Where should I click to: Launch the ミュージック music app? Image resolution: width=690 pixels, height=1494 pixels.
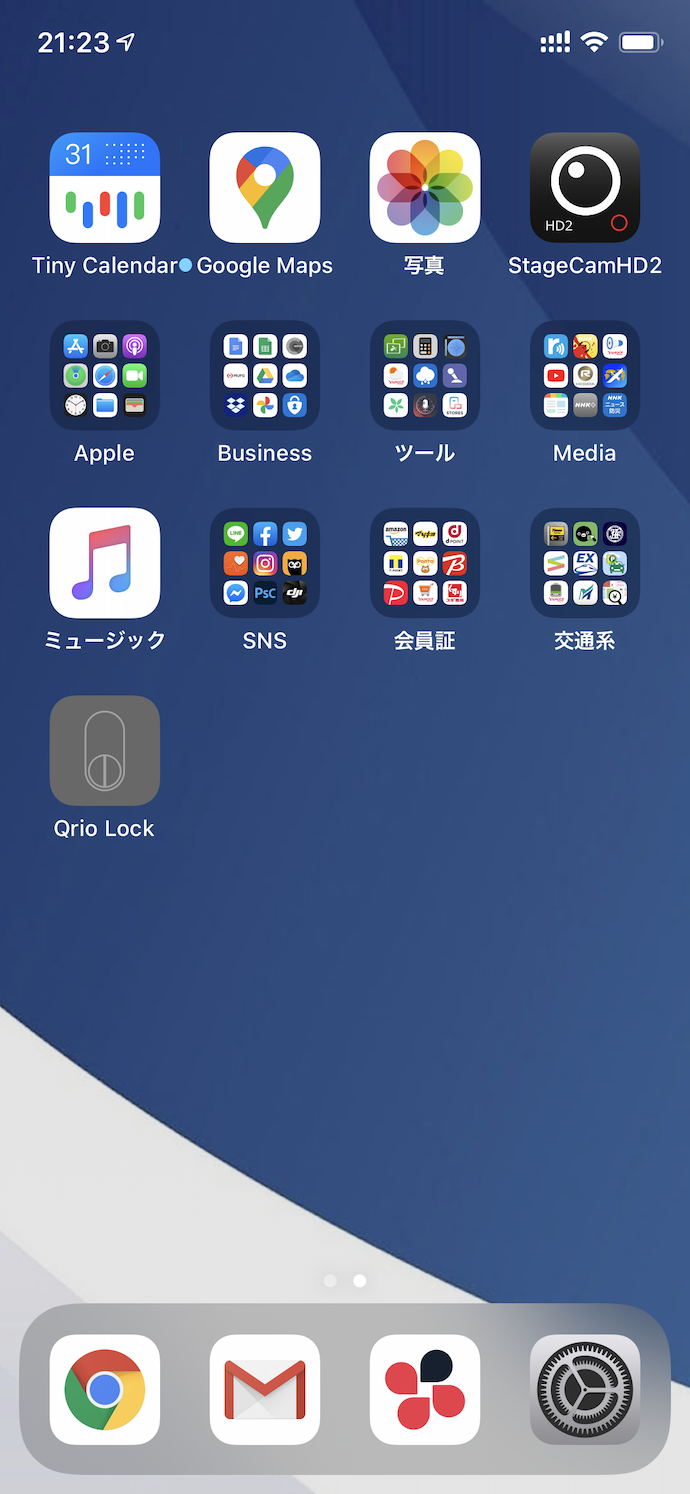tap(105, 563)
